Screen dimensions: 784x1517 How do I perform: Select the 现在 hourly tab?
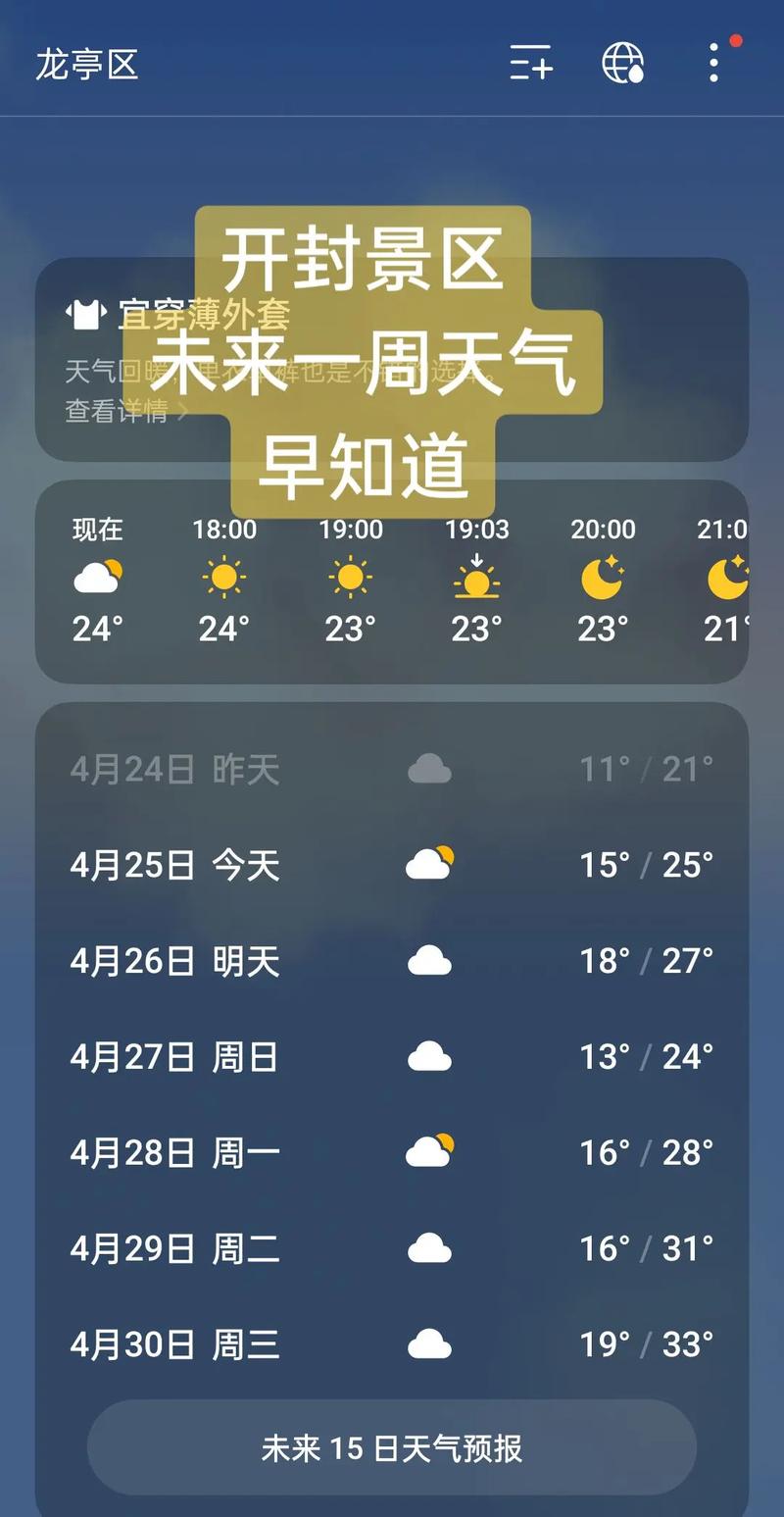pos(96,531)
